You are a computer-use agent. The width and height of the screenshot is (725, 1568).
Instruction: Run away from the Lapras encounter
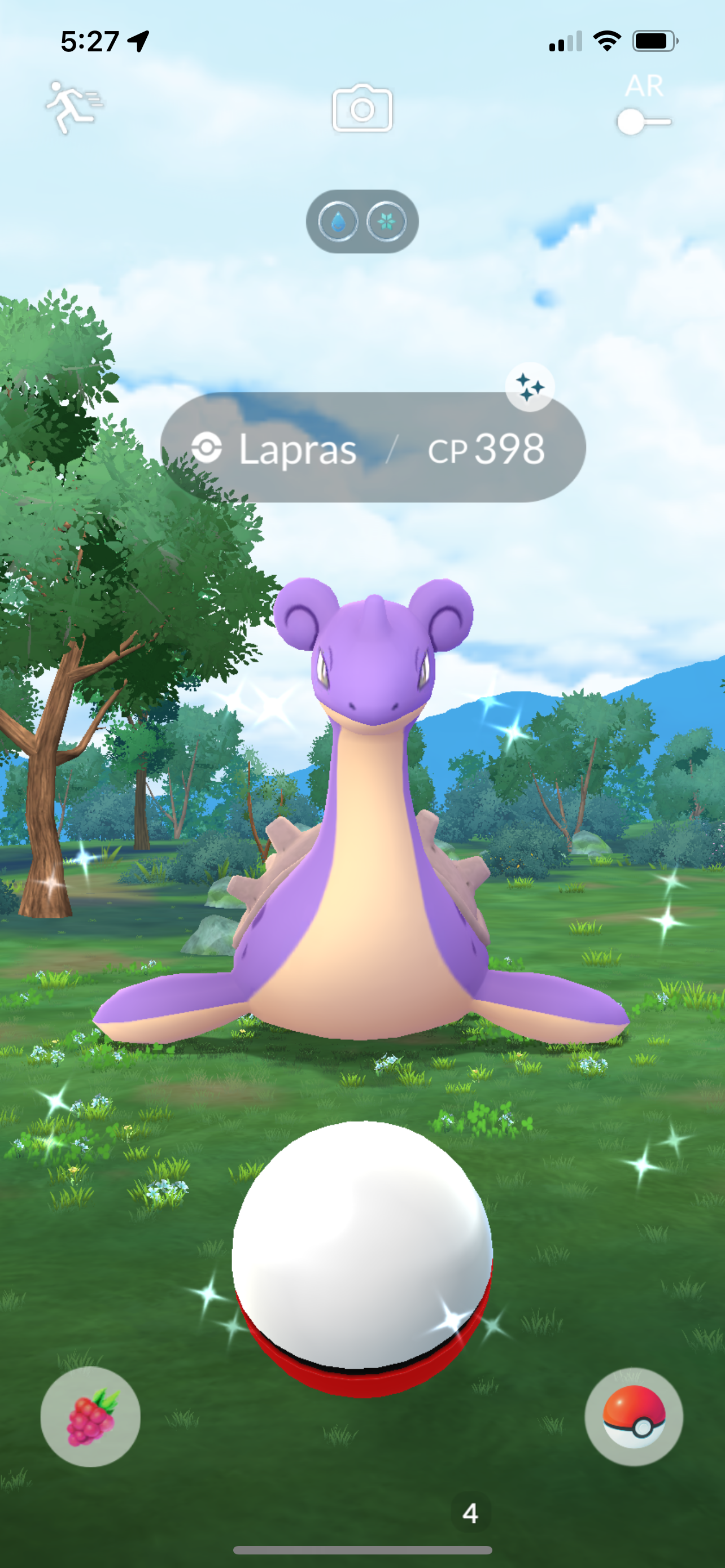click(x=73, y=108)
